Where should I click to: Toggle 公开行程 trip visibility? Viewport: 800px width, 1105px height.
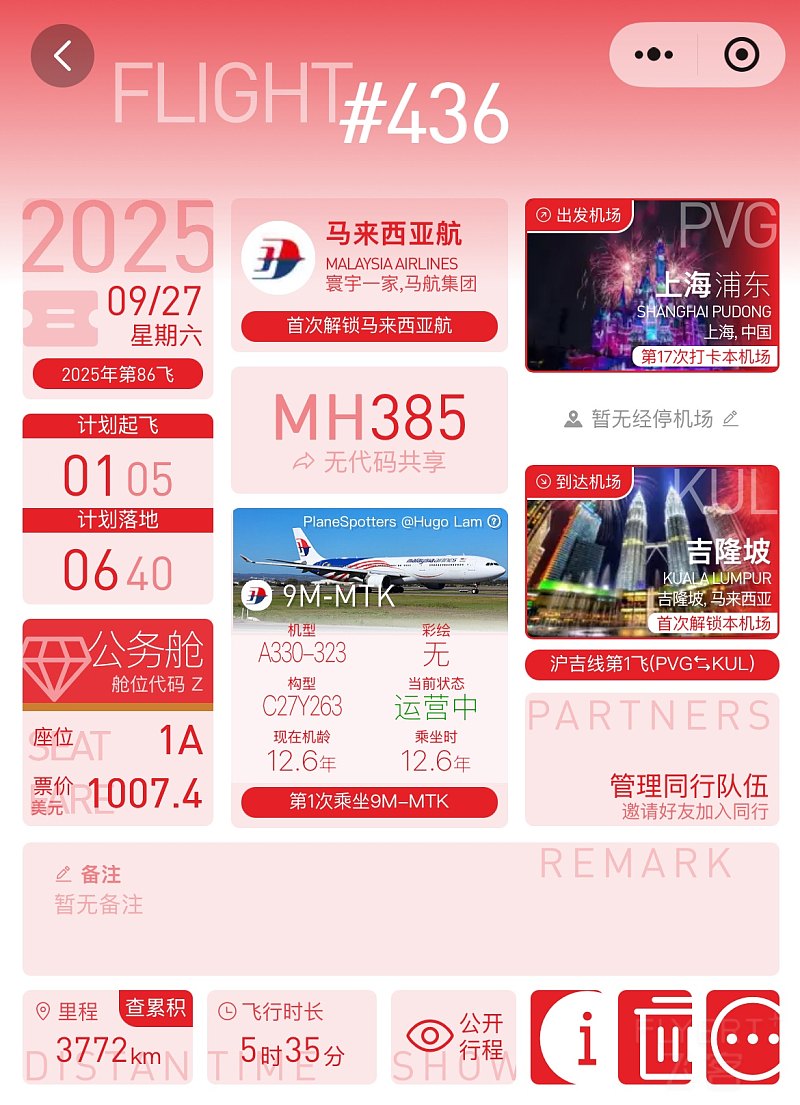(x=454, y=1037)
